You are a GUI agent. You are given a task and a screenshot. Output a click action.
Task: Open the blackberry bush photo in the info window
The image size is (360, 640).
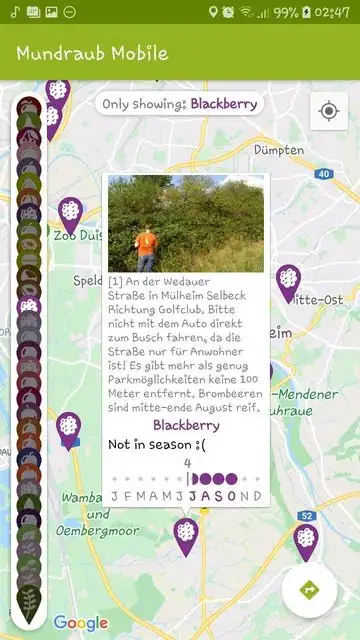pyautogui.click(x=186, y=224)
